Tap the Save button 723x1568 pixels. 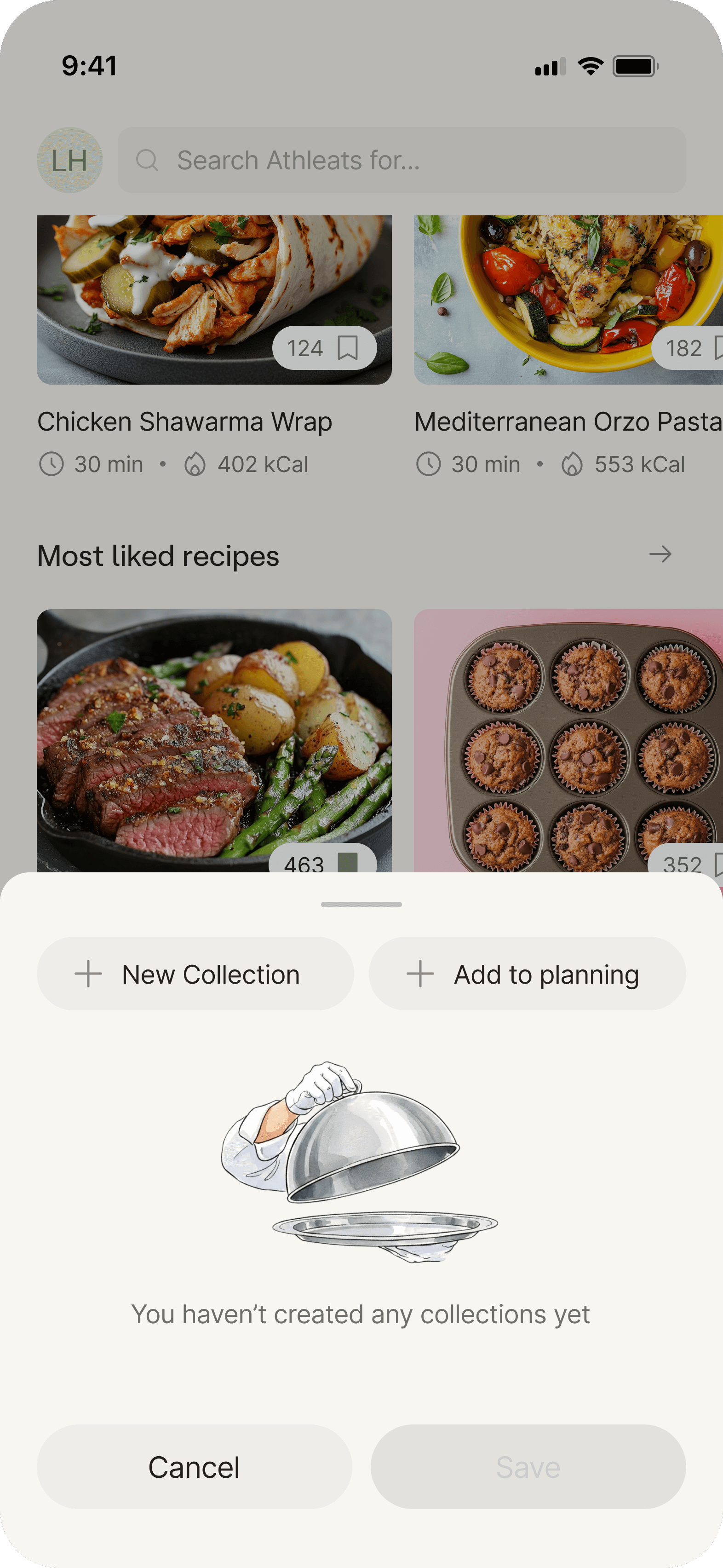(x=528, y=1467)
